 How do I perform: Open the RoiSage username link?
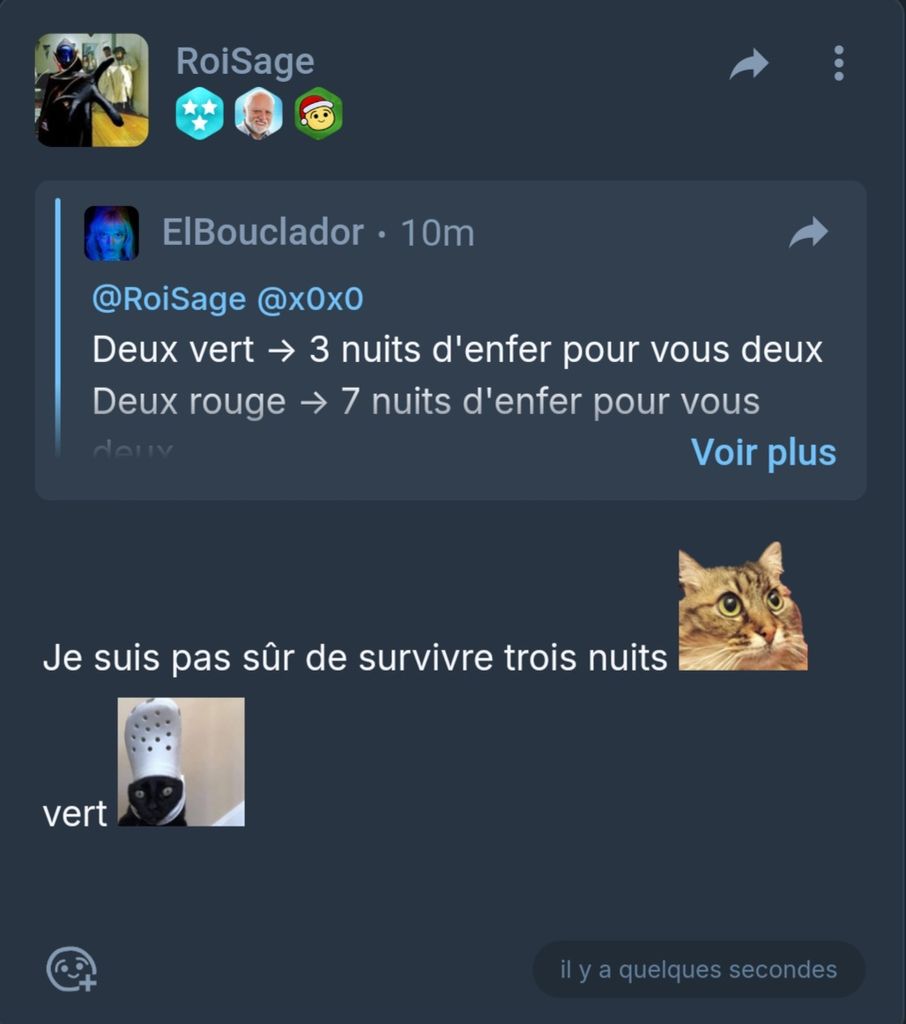click(x=245, y=62)
